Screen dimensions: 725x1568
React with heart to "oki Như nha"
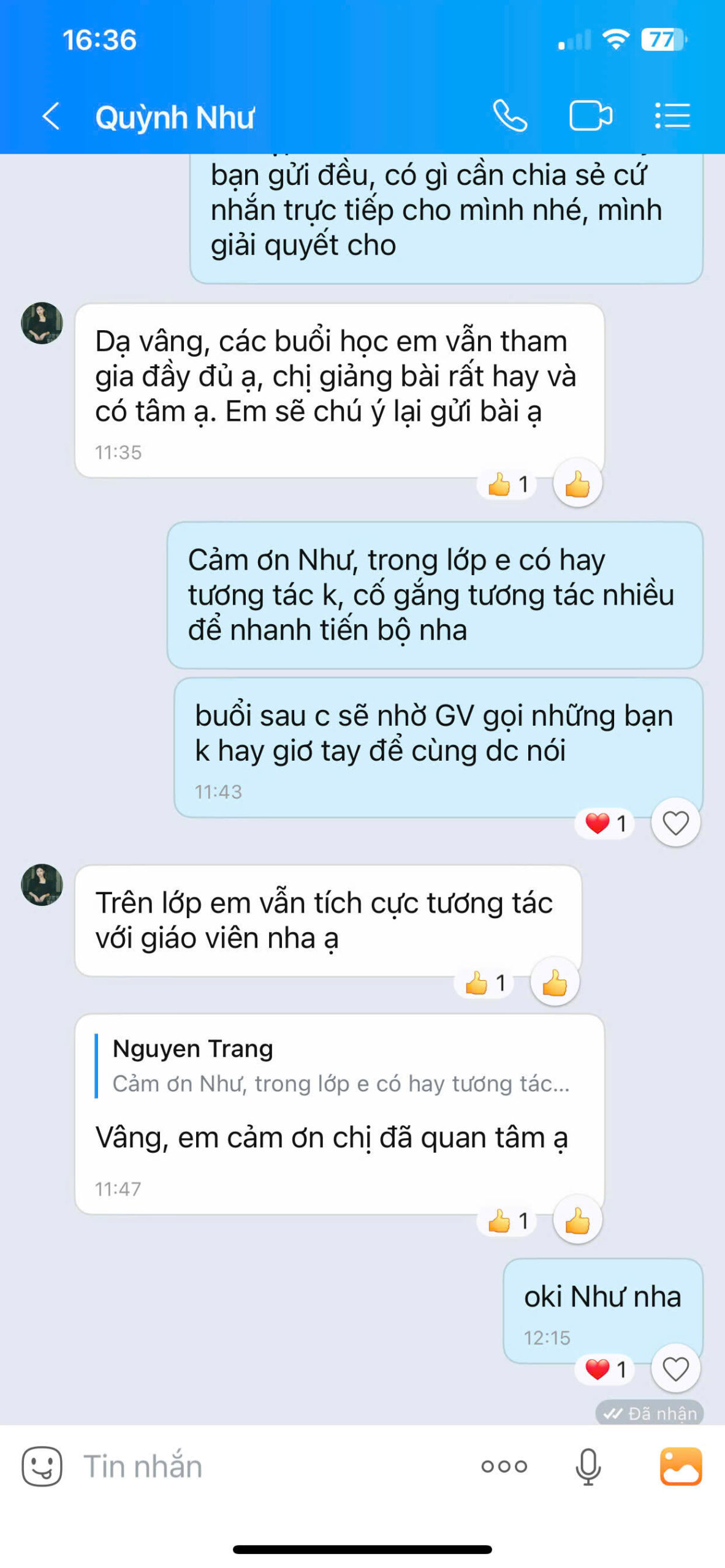[x=675, y=1368]
